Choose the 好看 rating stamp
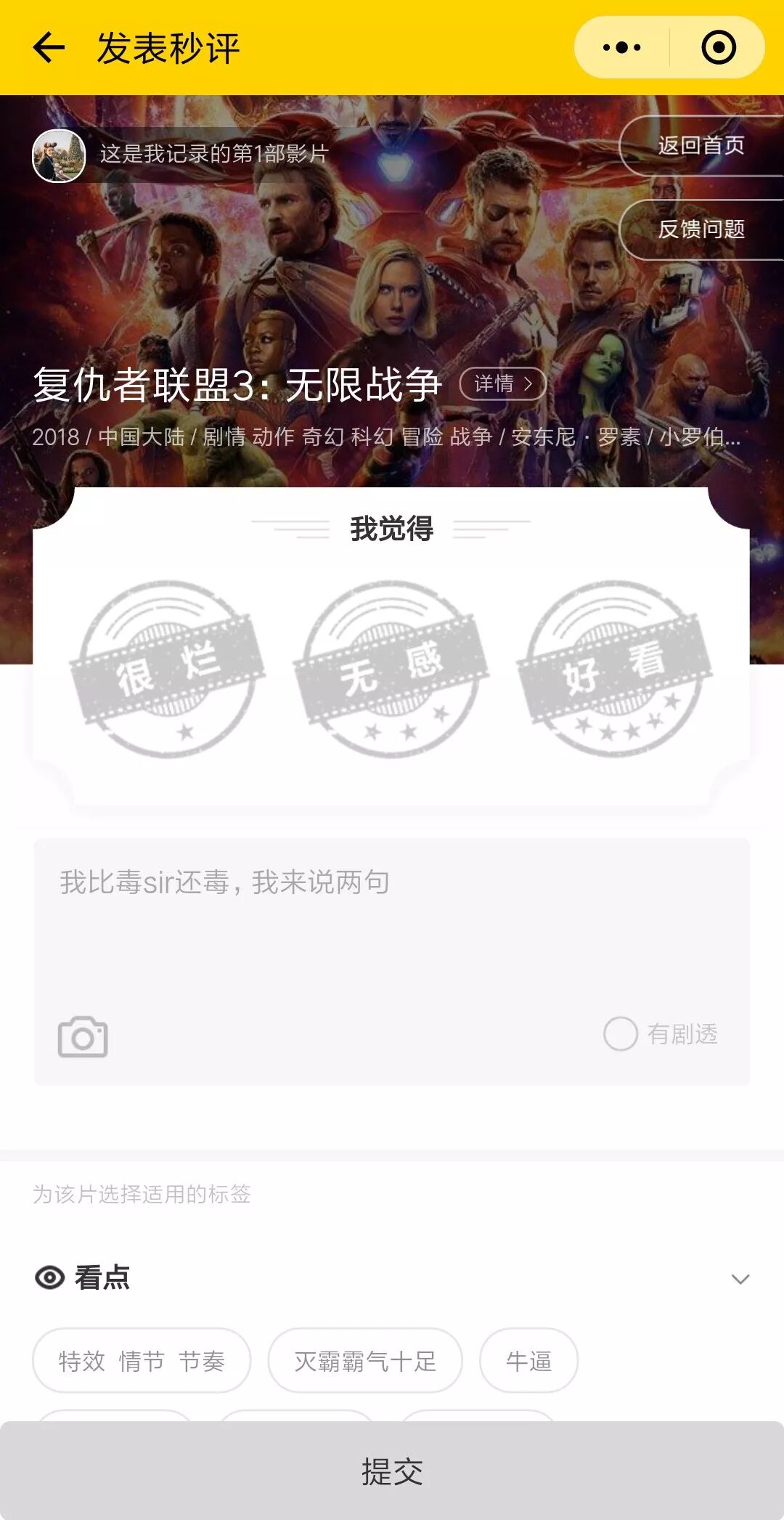Viewport: 784px width, 1520px height. [614, 669]
